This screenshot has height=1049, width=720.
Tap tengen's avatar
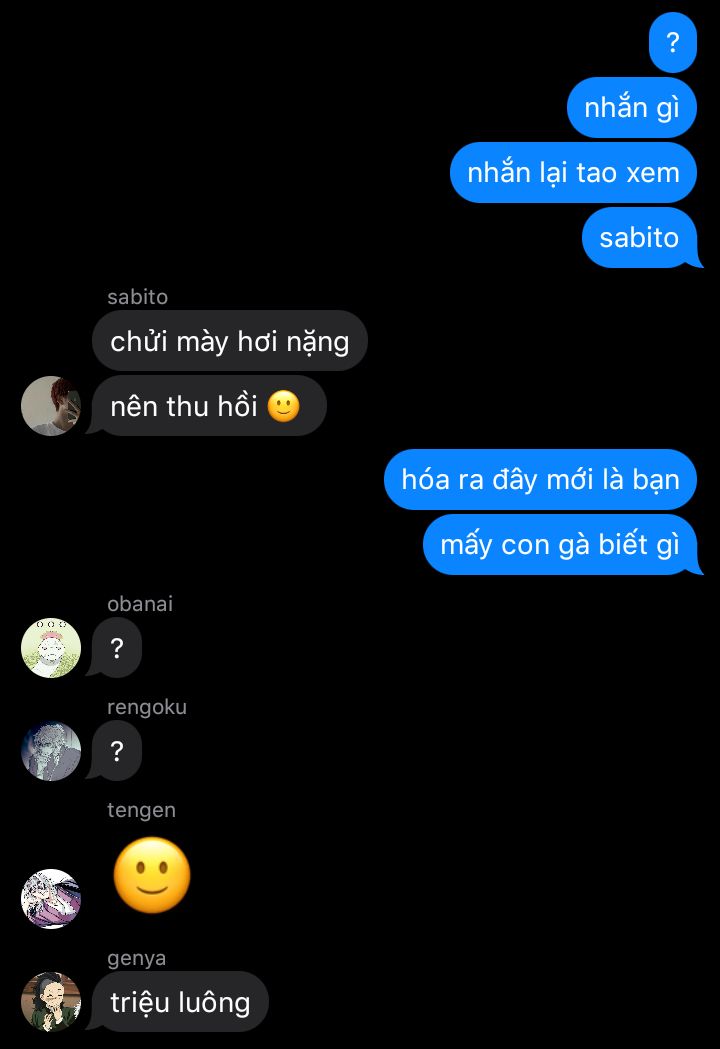pos(51,899)
